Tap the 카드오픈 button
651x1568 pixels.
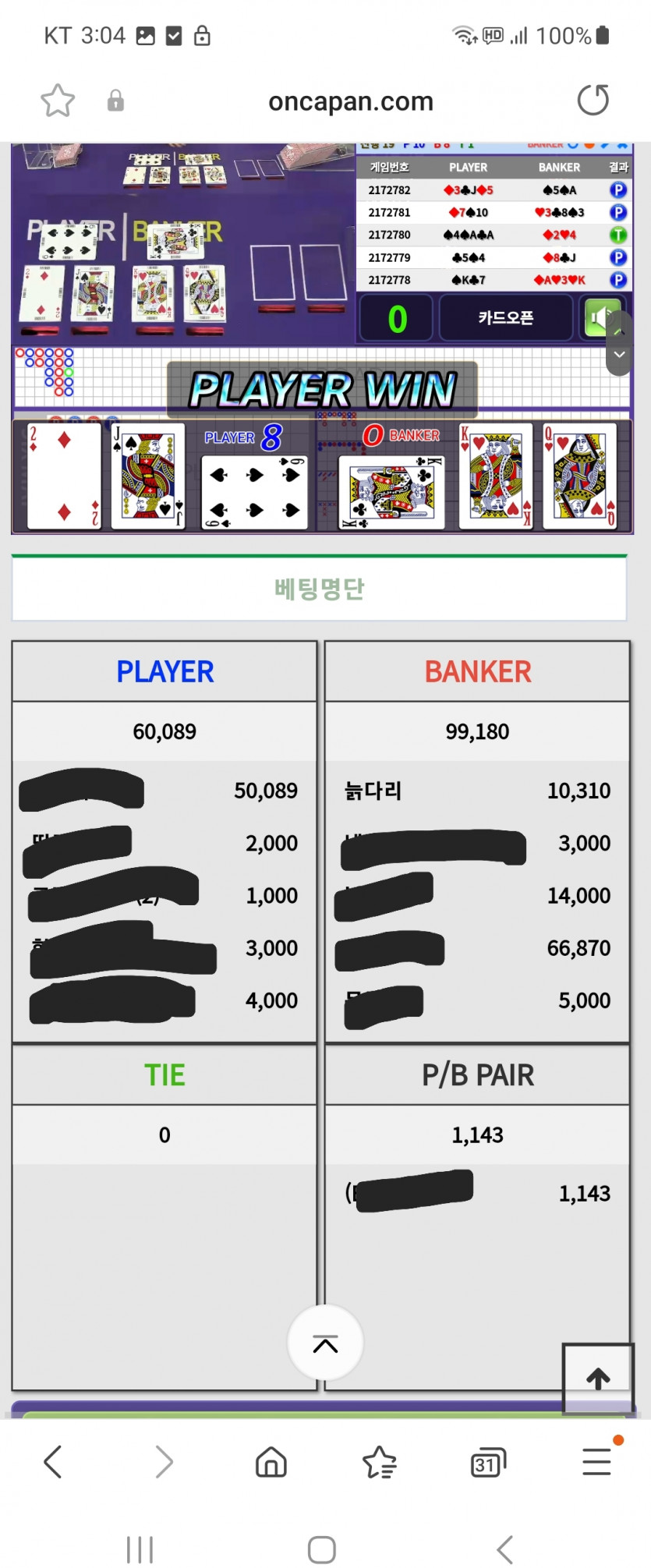pyautogui.click(x=505, y=318)
